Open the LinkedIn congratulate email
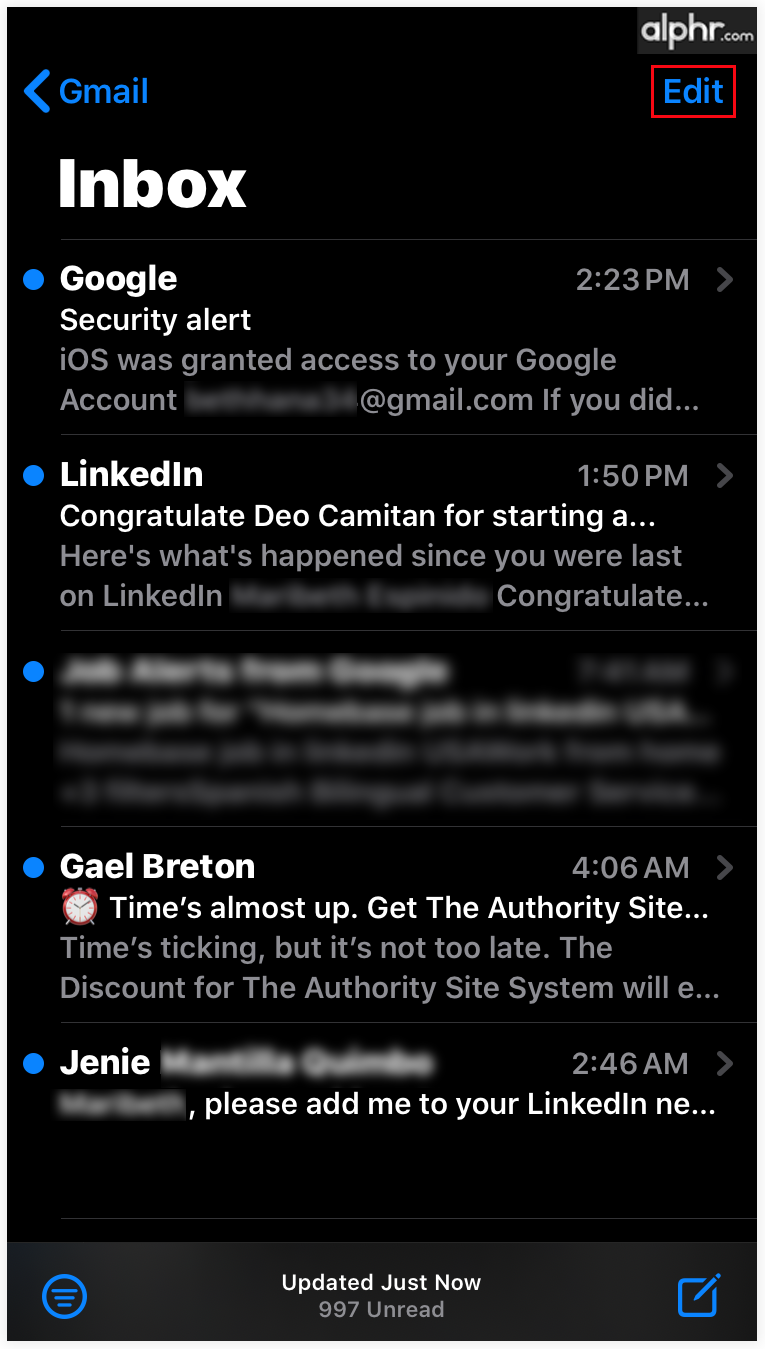765x1349 pixels. 380,535
